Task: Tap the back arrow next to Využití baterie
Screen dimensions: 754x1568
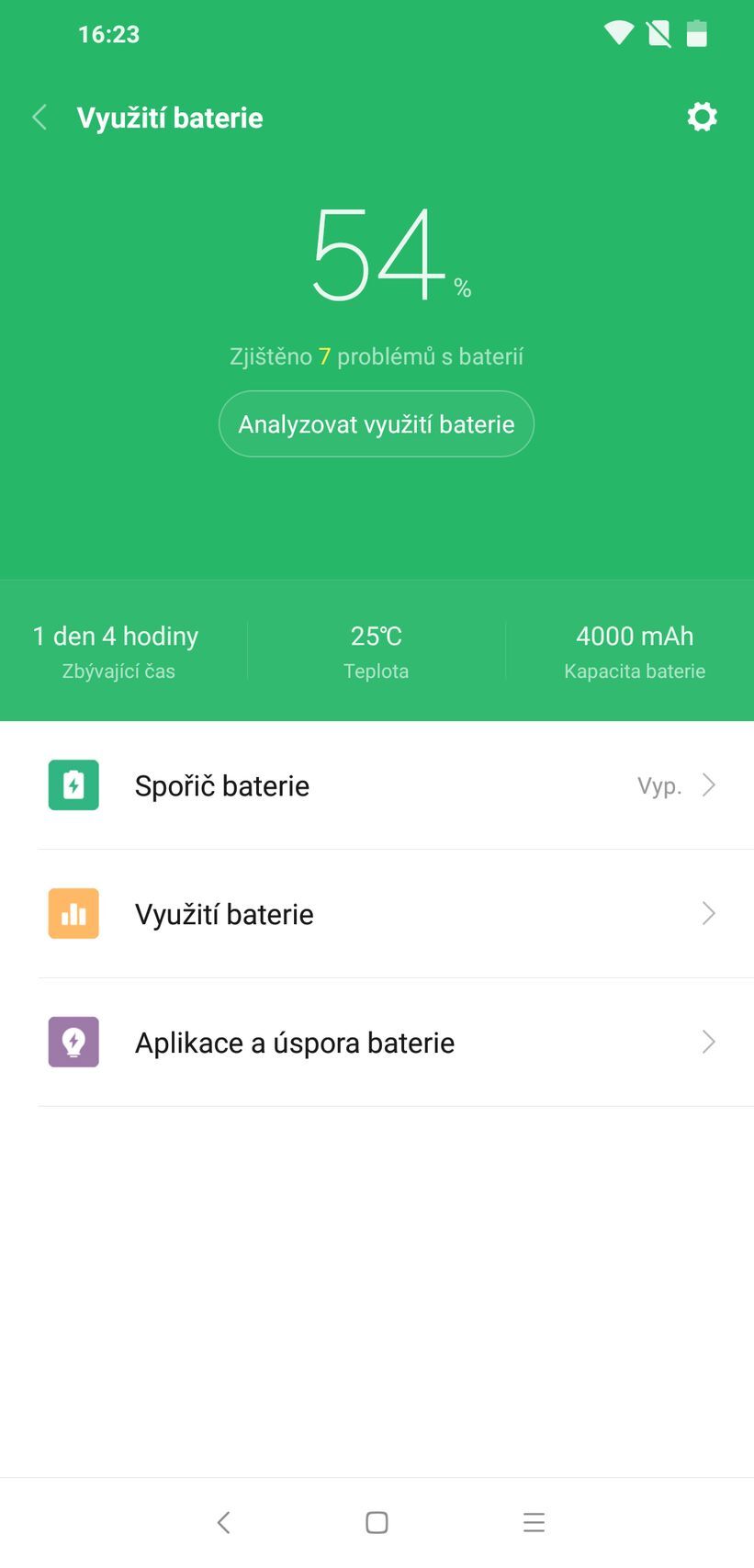Action: pos(39,117)
